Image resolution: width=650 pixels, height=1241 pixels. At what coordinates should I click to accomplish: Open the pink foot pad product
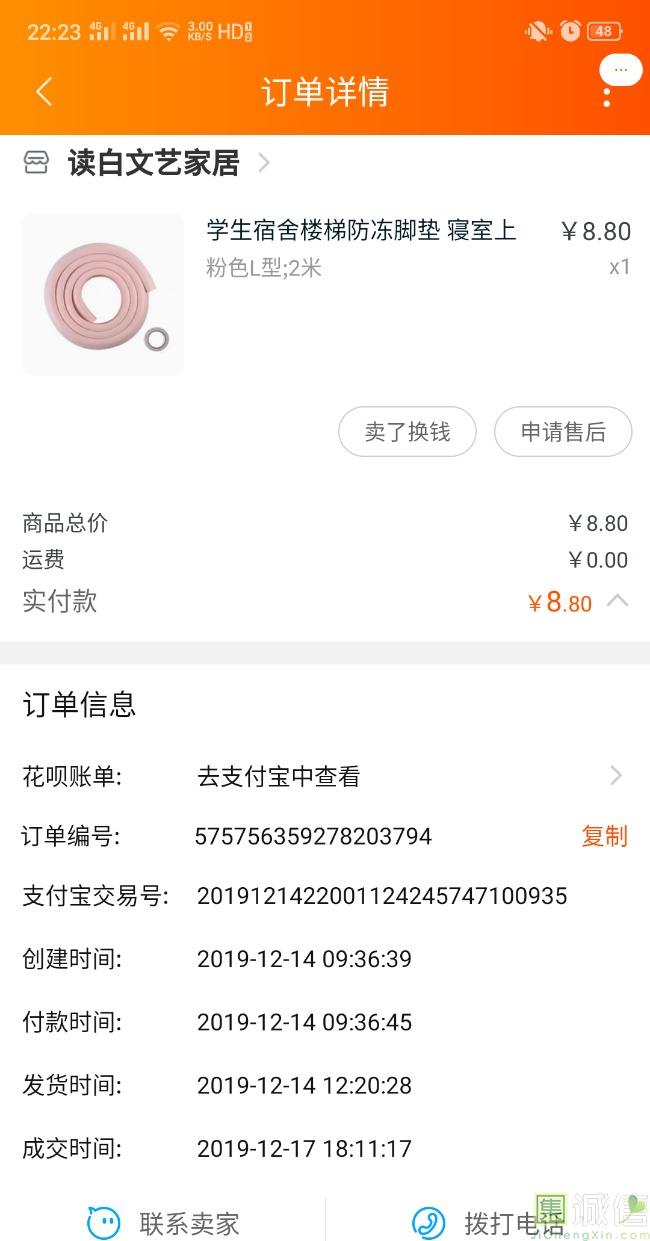[x=103, y=294]
